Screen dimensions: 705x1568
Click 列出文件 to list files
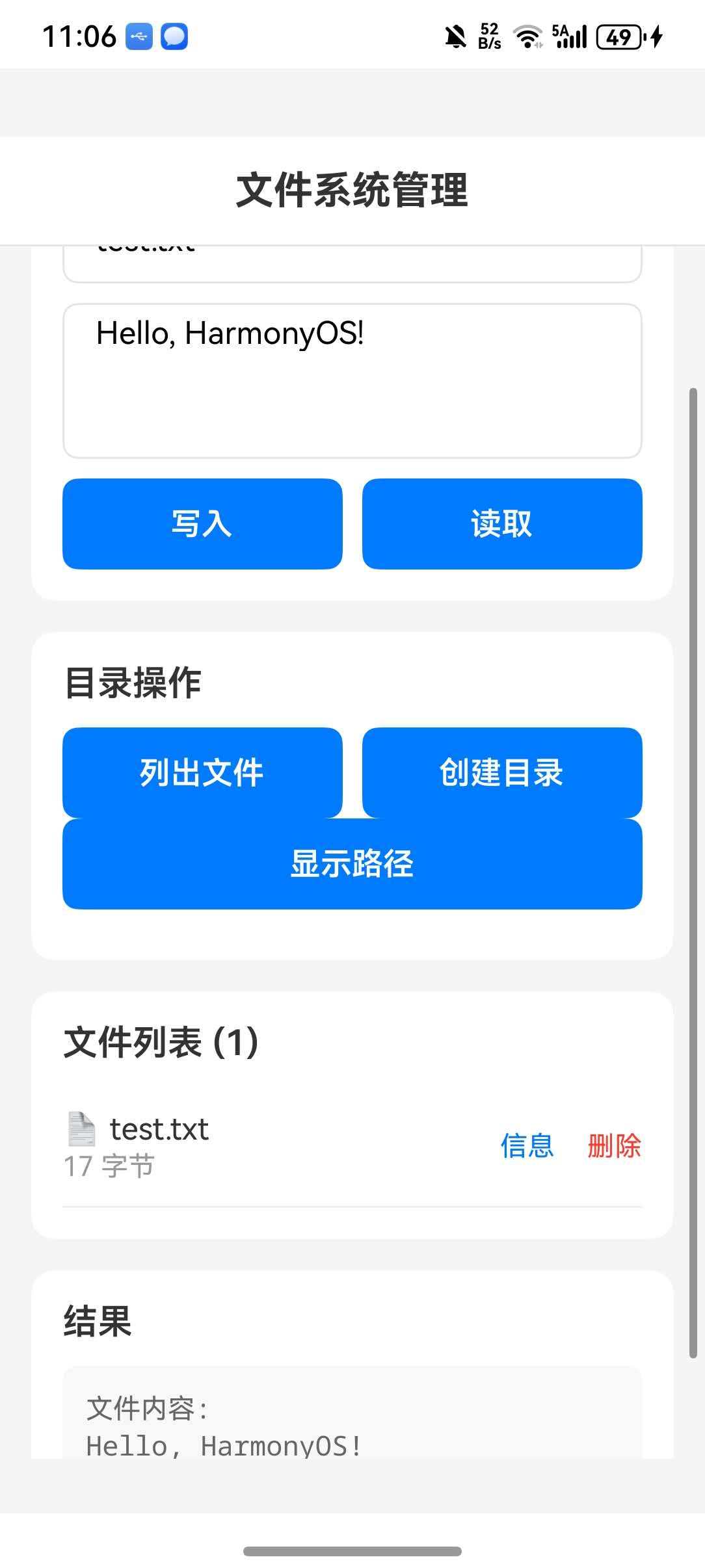202,772
